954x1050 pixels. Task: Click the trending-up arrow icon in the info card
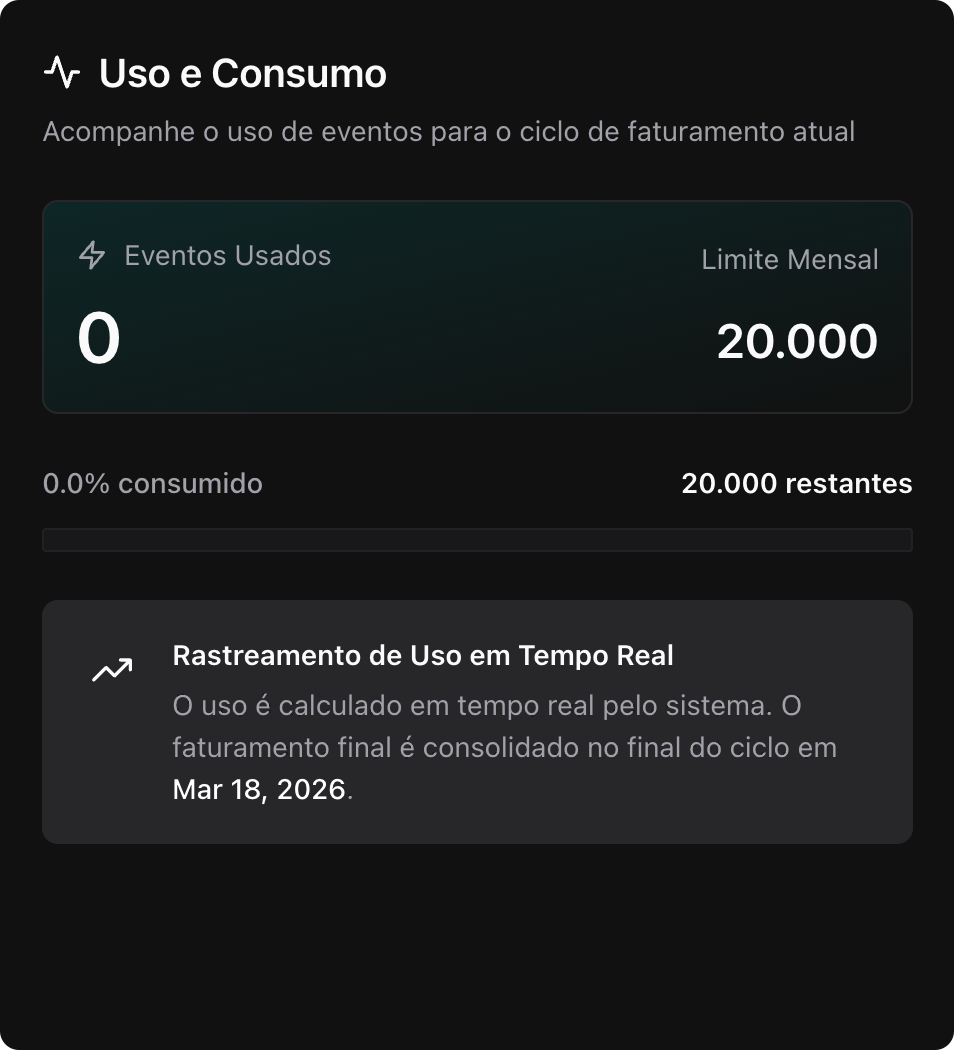pyautogui.click(x=112, y=668)
